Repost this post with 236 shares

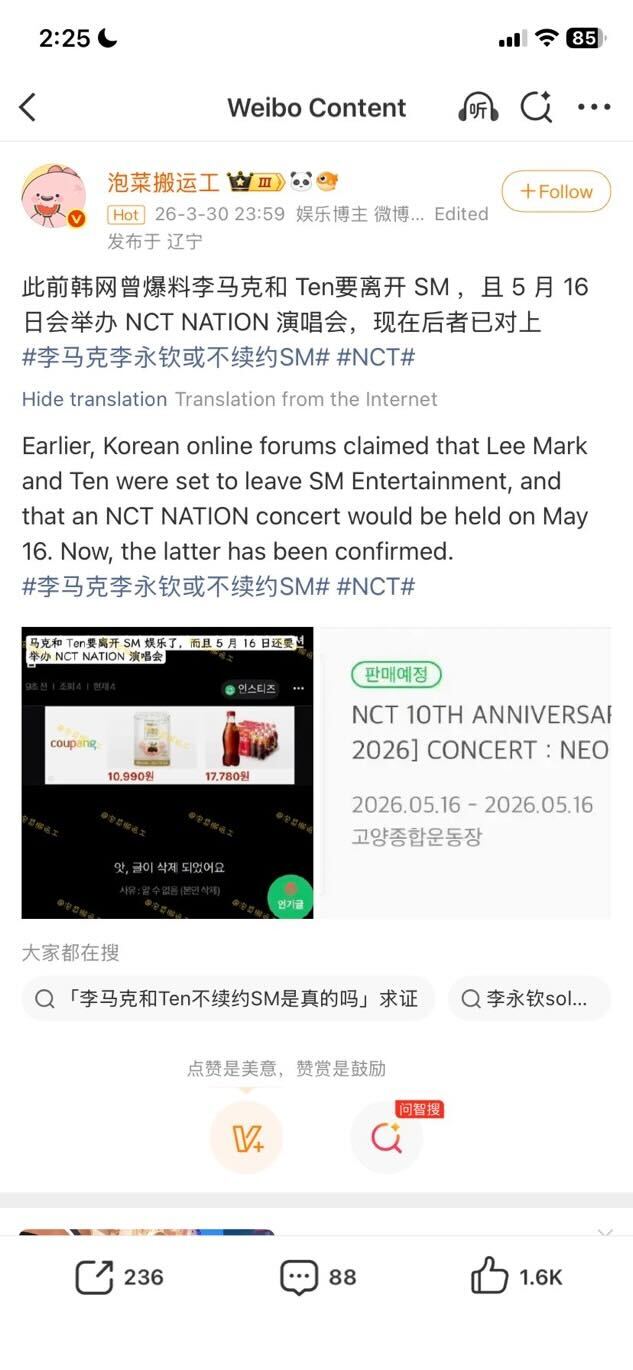tap(120, 1277)
